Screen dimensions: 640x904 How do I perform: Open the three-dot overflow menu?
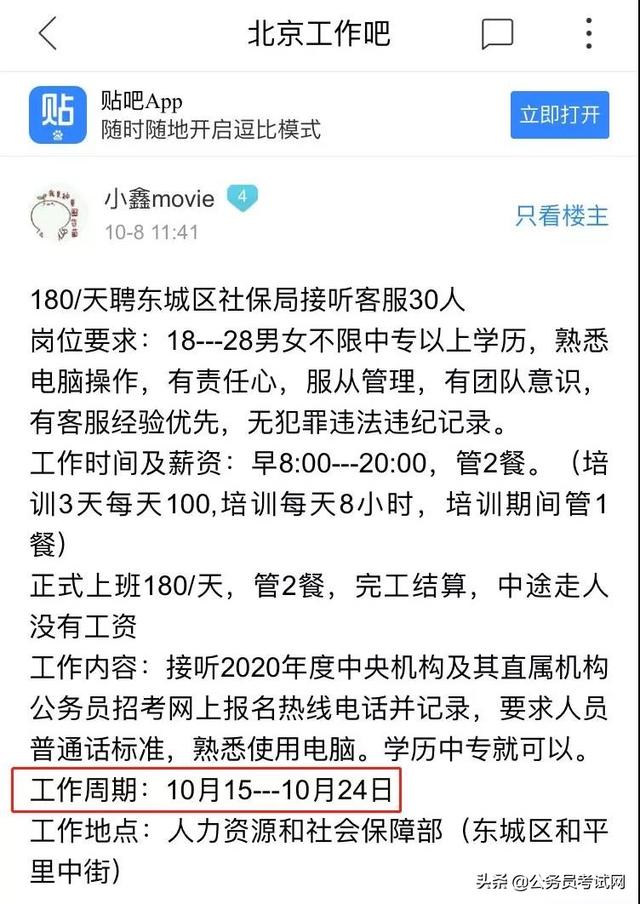[589, 35]
